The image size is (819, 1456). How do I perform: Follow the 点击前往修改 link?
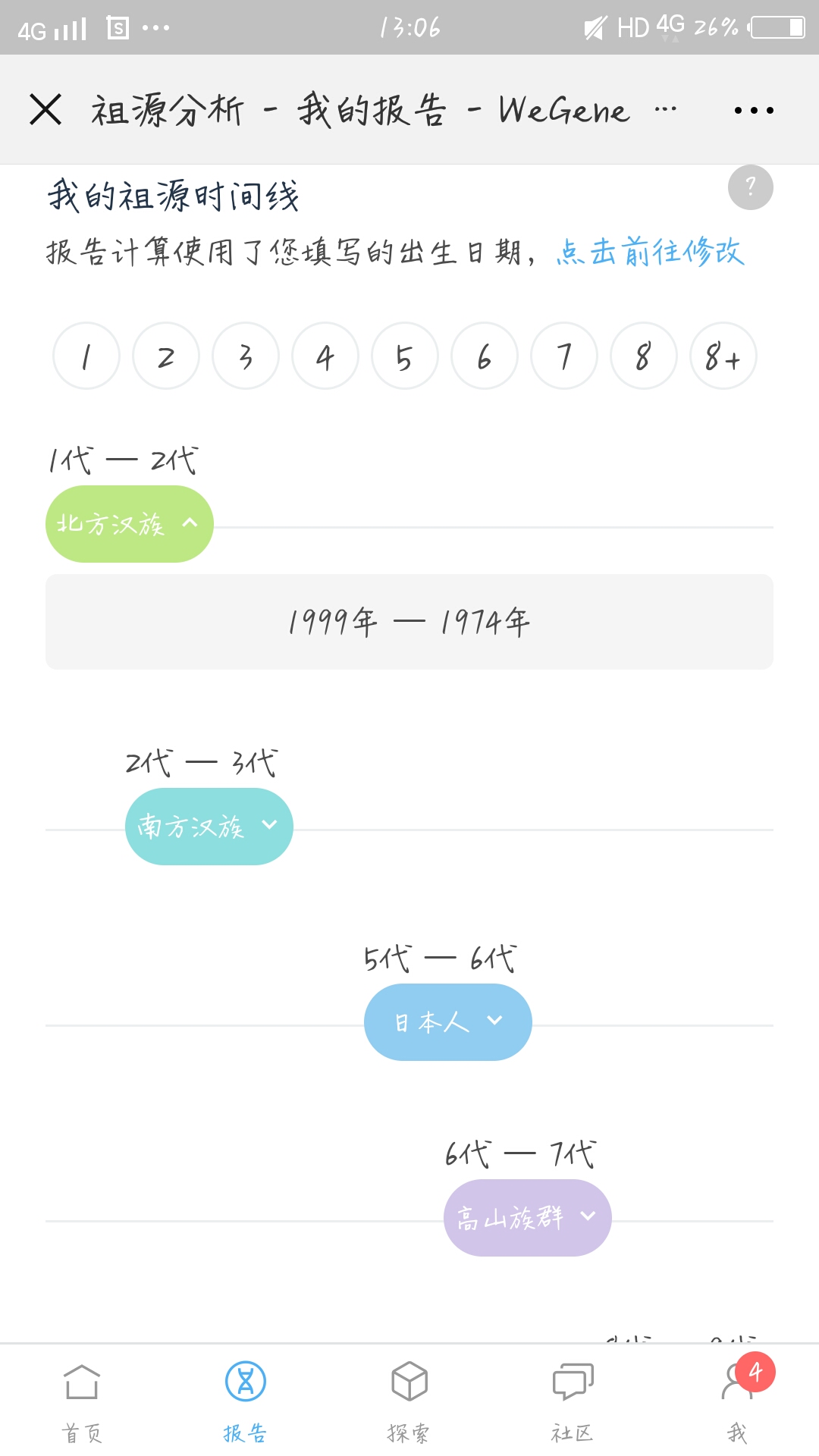(650, 252)
